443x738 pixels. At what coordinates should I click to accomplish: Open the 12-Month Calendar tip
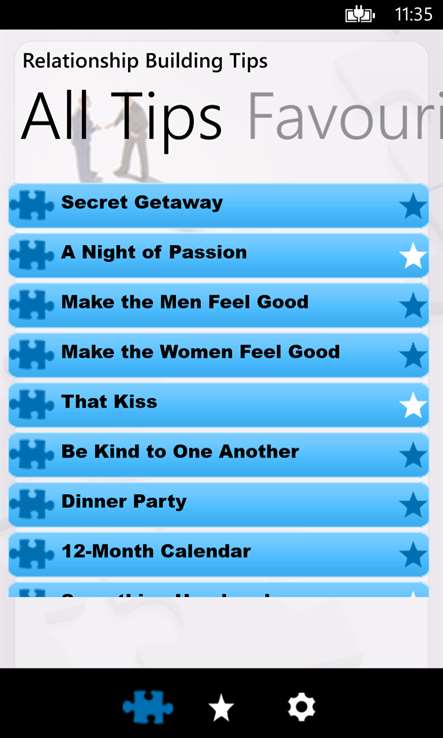pyautogui.click(x=218, y=555)
